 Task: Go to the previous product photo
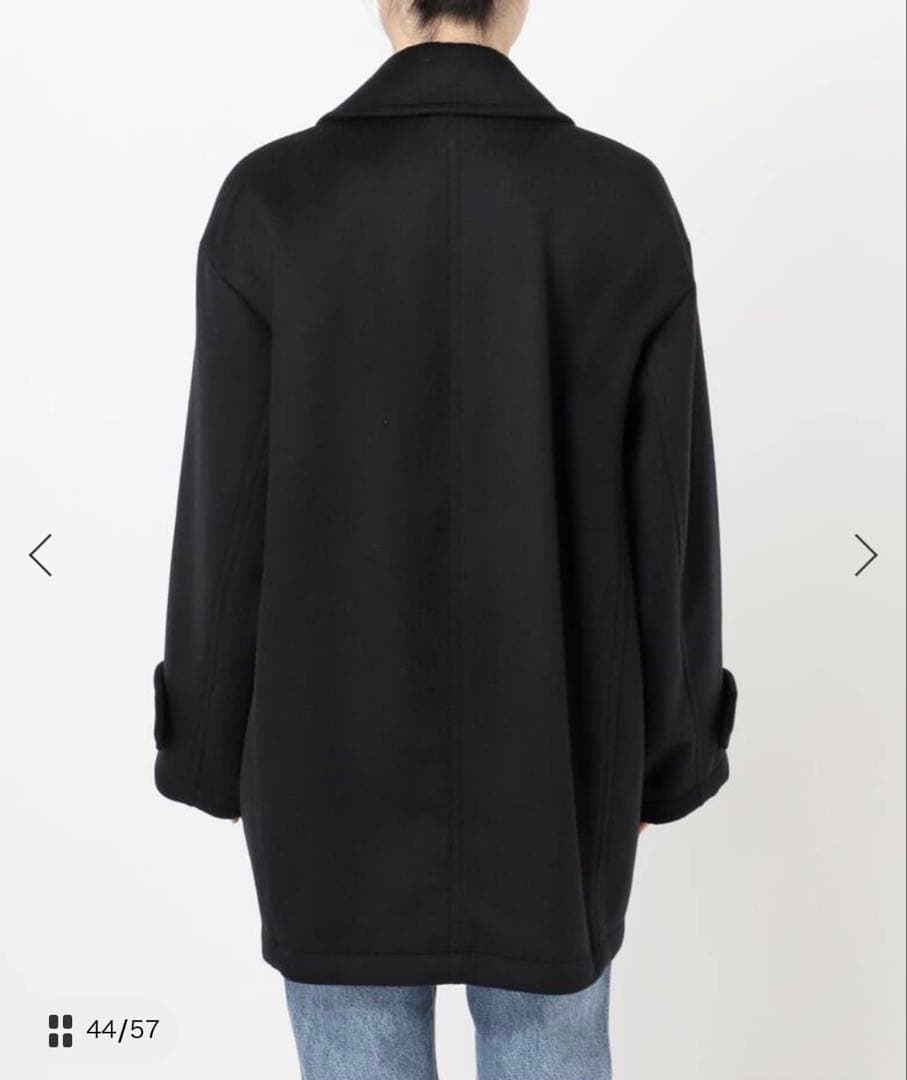[40, 555]
